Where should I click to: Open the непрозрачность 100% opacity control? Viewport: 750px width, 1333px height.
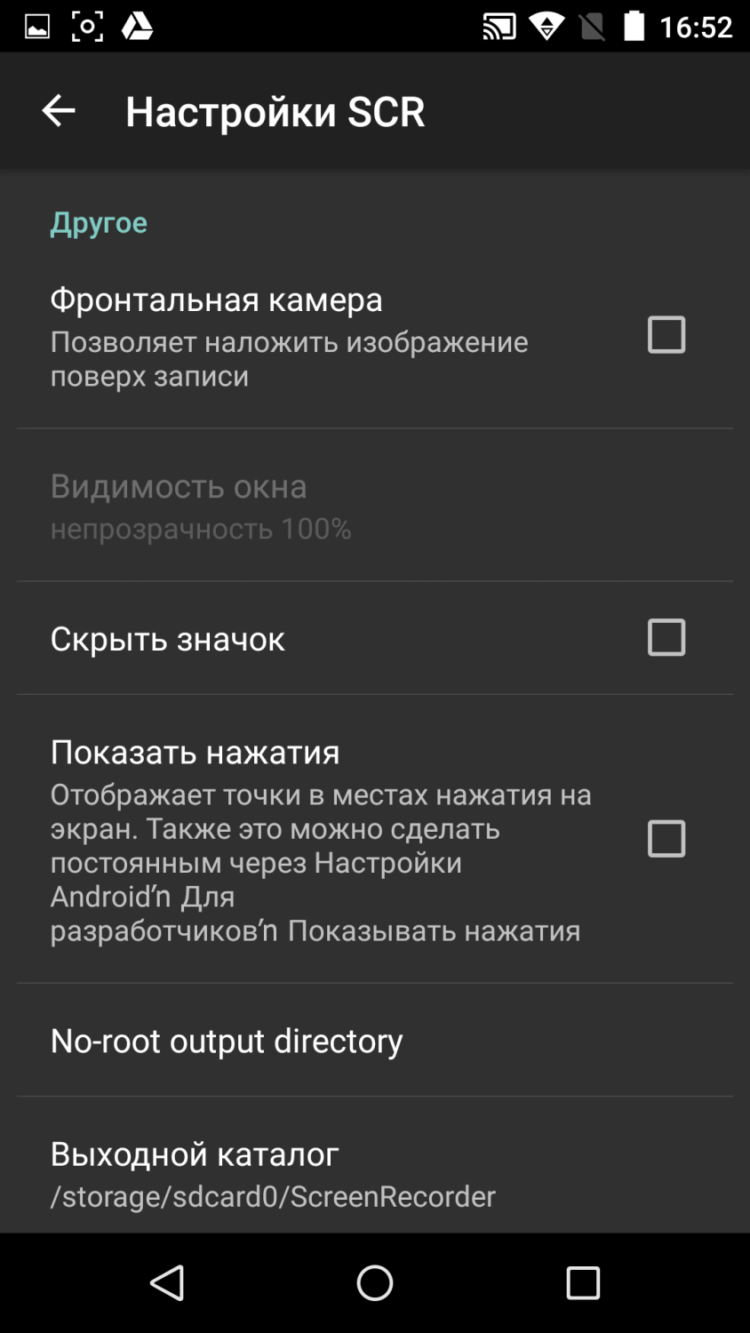tap(200, 529)
